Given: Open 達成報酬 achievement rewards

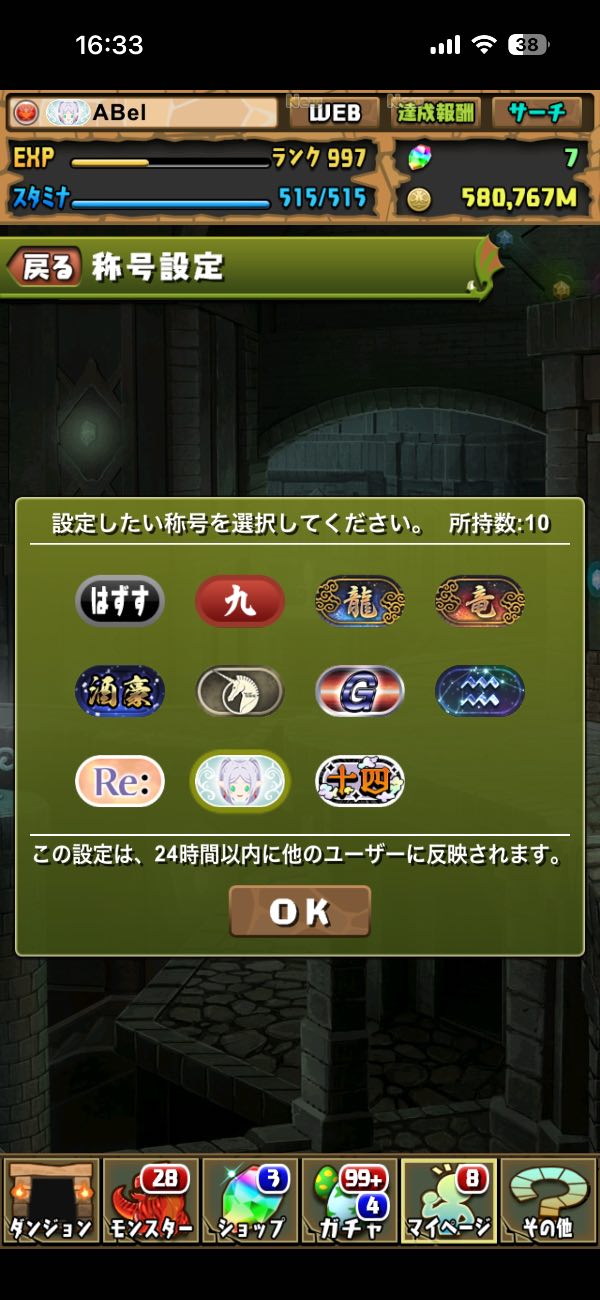Looking at the screenshot, I should tap(436, 113).
